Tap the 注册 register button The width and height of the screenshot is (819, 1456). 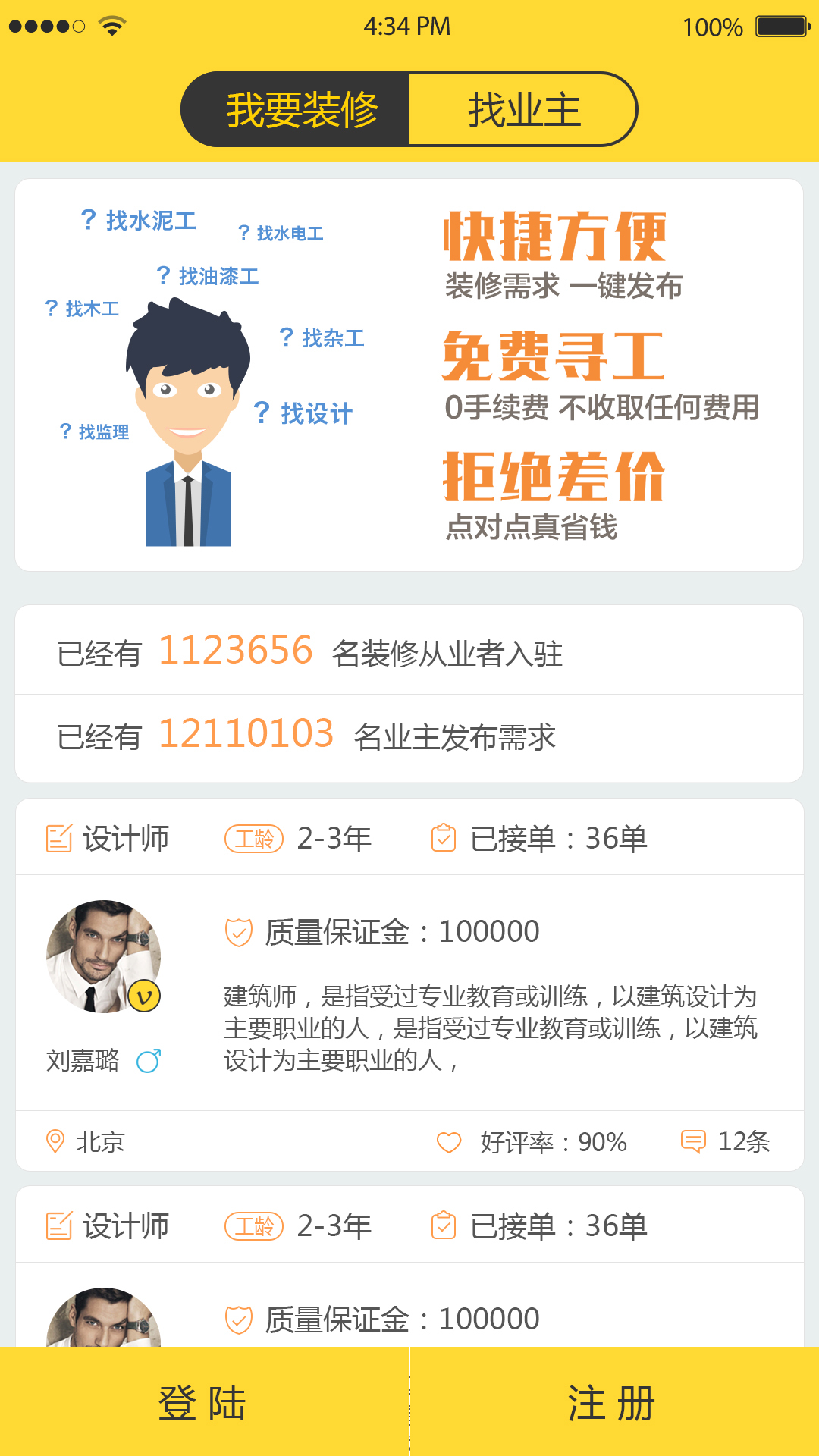613,1402
